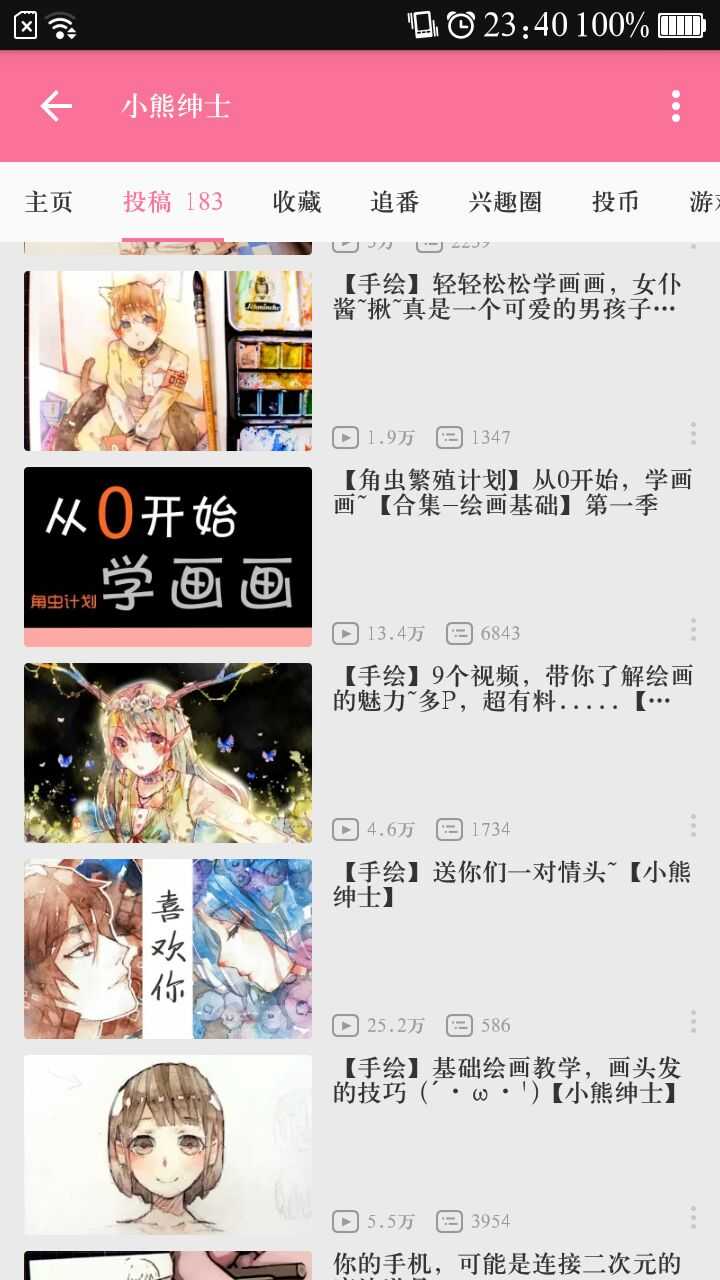This screenshot has width=720, height=1280.
Task: Click the play count icon on 从0开始学画画 video
Action: coord(345,633)
